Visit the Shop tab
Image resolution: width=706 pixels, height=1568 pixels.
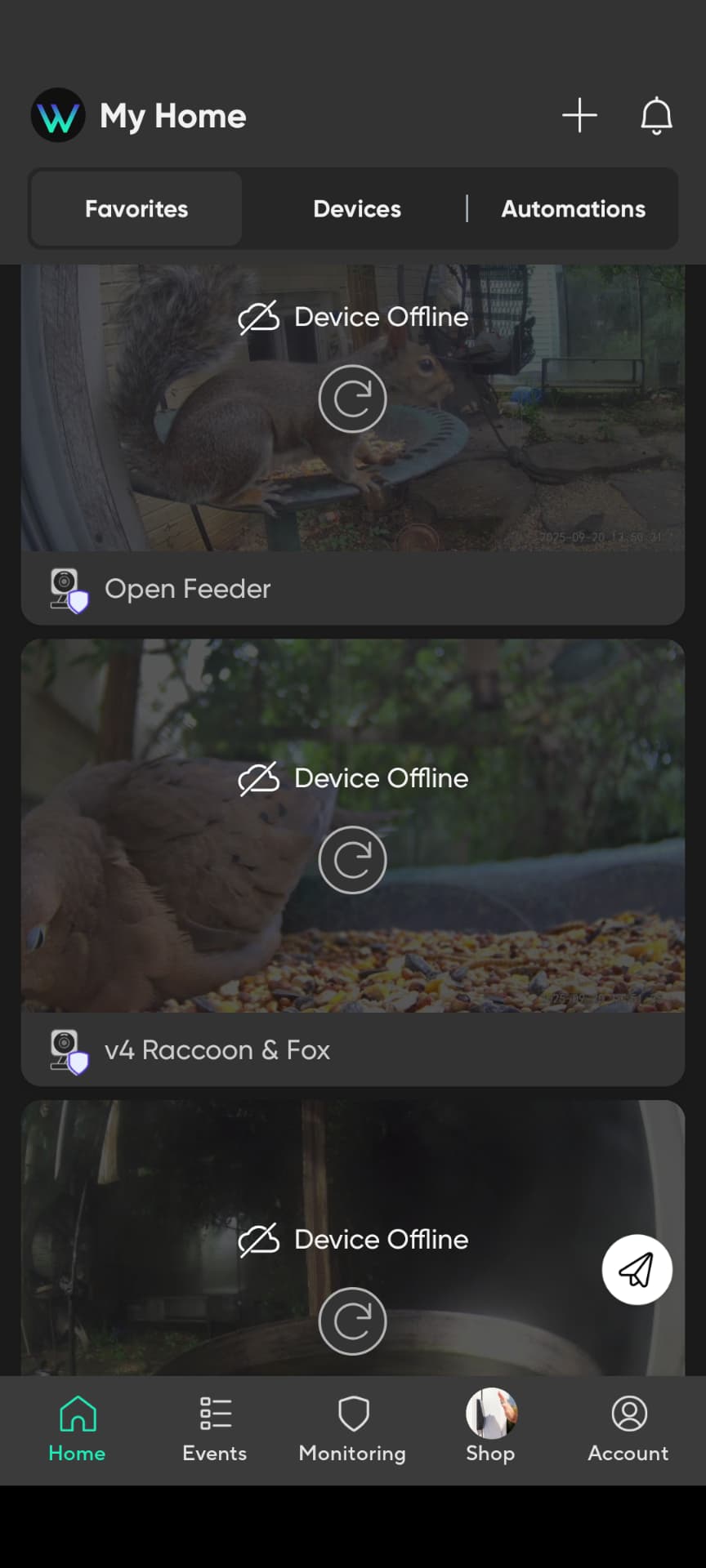490,1428
